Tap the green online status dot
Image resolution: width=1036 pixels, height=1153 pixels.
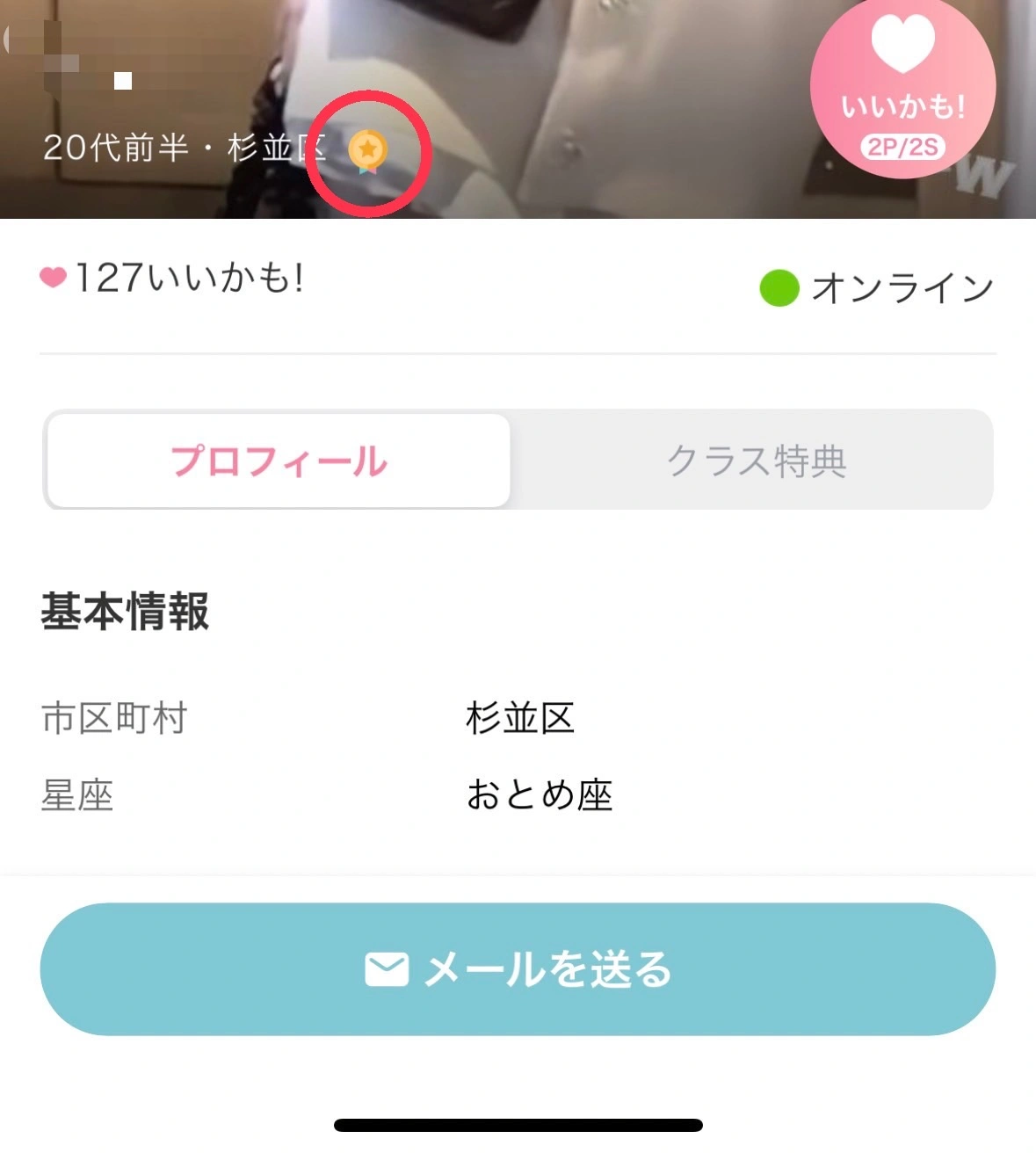[782, 285]
